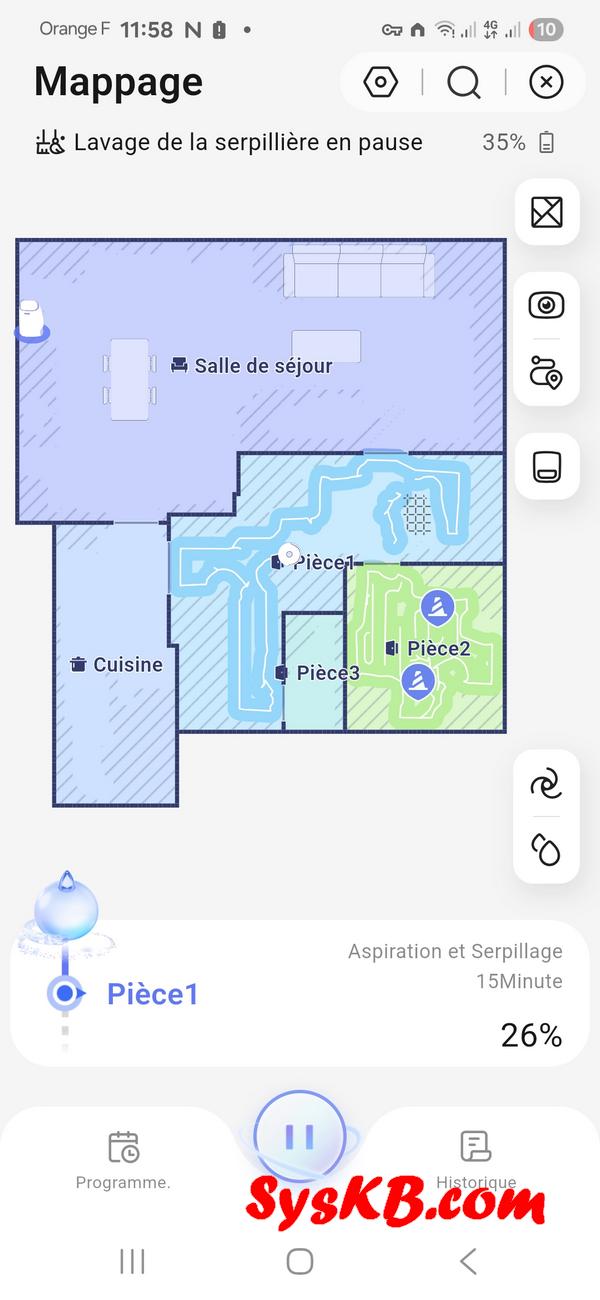
Task: Open the Pièce1 cleaning progress card
Action: (300, 993)
